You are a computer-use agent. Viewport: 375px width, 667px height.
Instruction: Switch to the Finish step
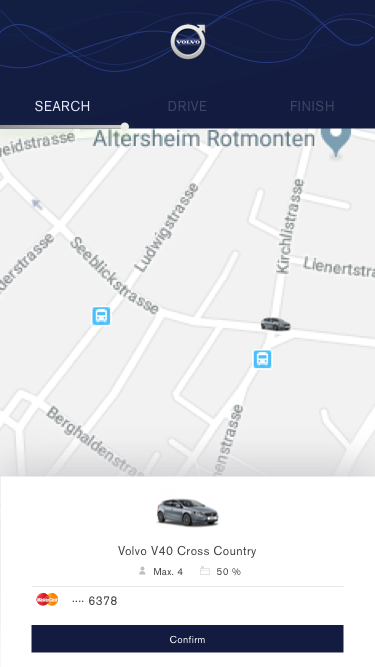(312, 106)
